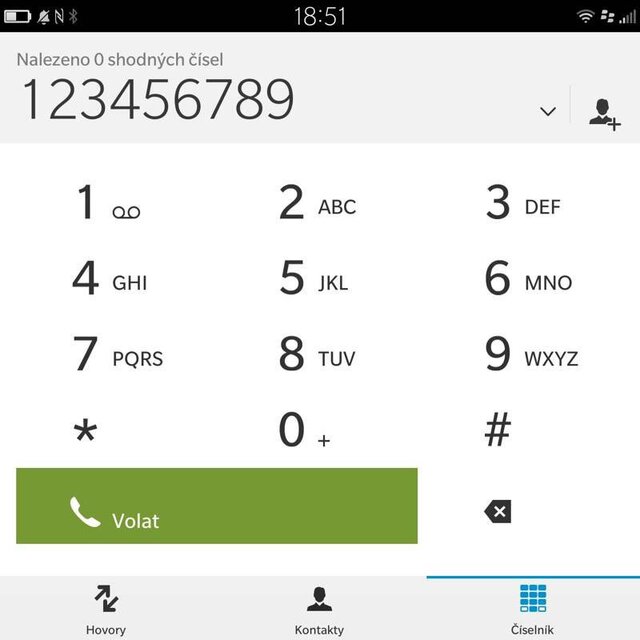Expand the dropdown arrow next to the number

coord(547,111)
